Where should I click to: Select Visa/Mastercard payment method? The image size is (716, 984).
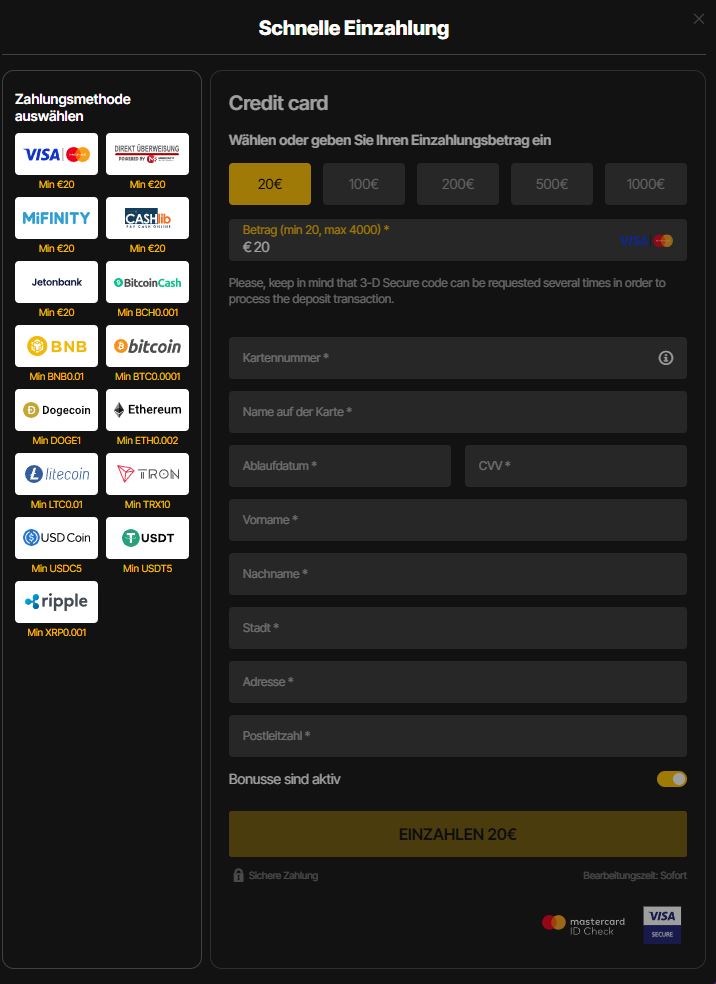(x=56, y=154)
